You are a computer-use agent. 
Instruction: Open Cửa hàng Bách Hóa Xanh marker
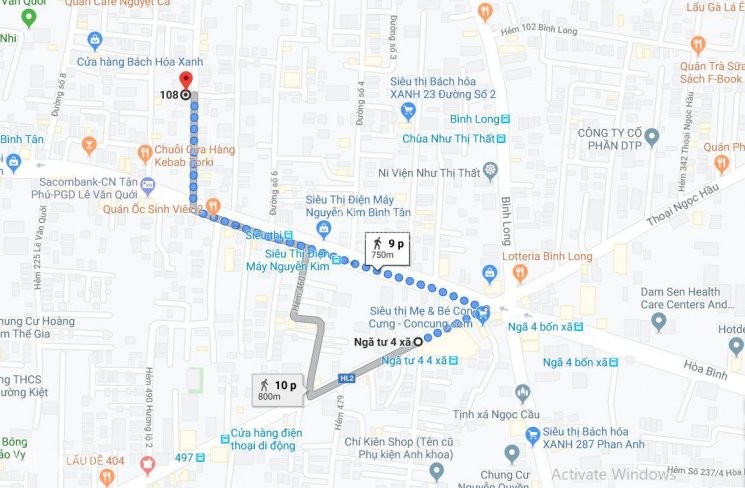[95, 41]
